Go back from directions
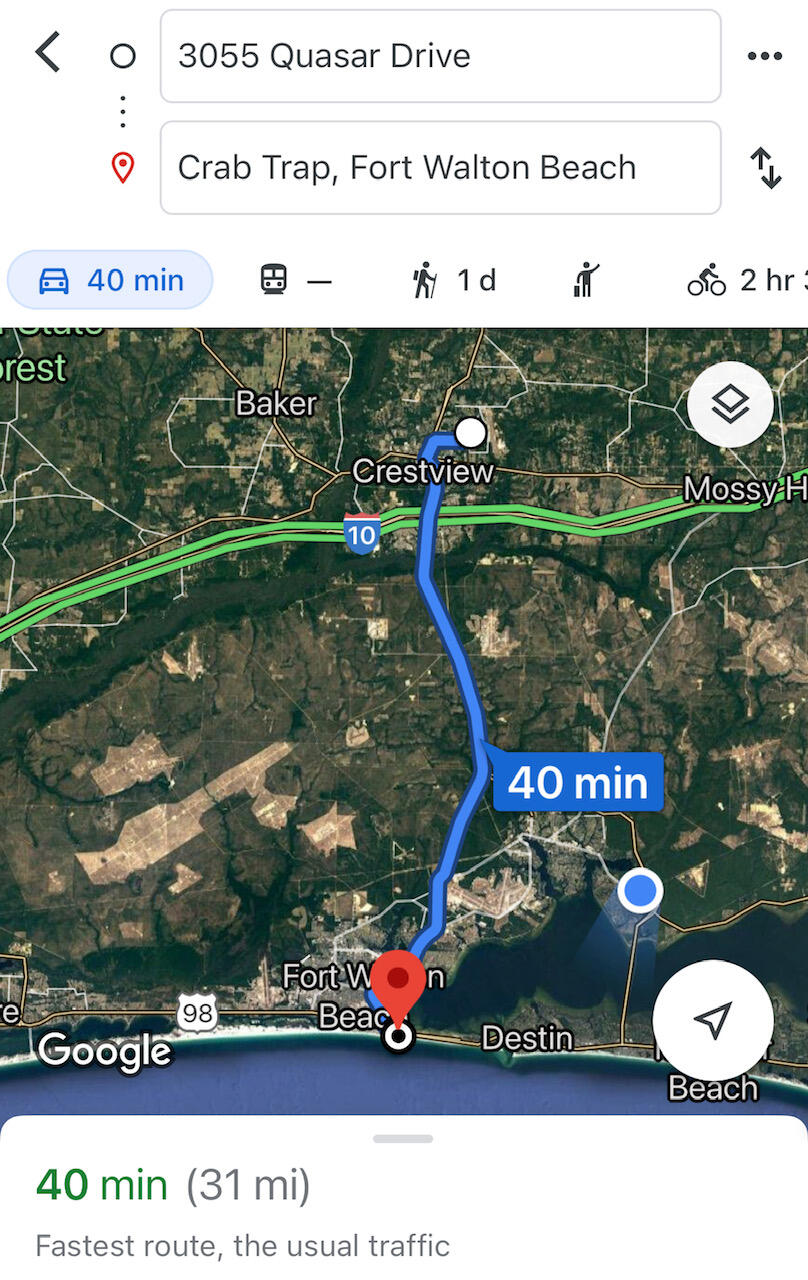The width and height of the screenshot is (808, 1280). (x=47, y=53)
